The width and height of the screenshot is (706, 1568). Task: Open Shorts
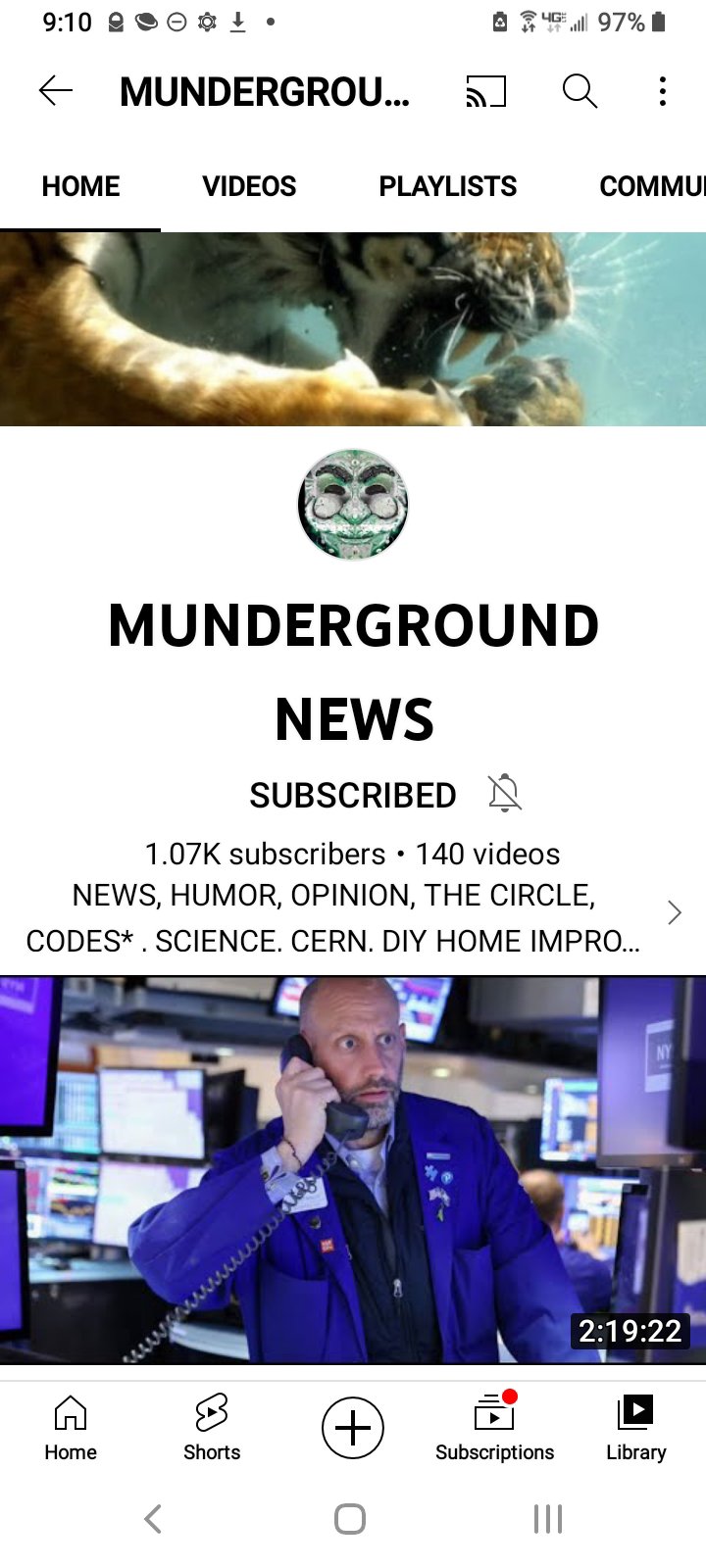pyautogui.click(x=212, y=1427)
